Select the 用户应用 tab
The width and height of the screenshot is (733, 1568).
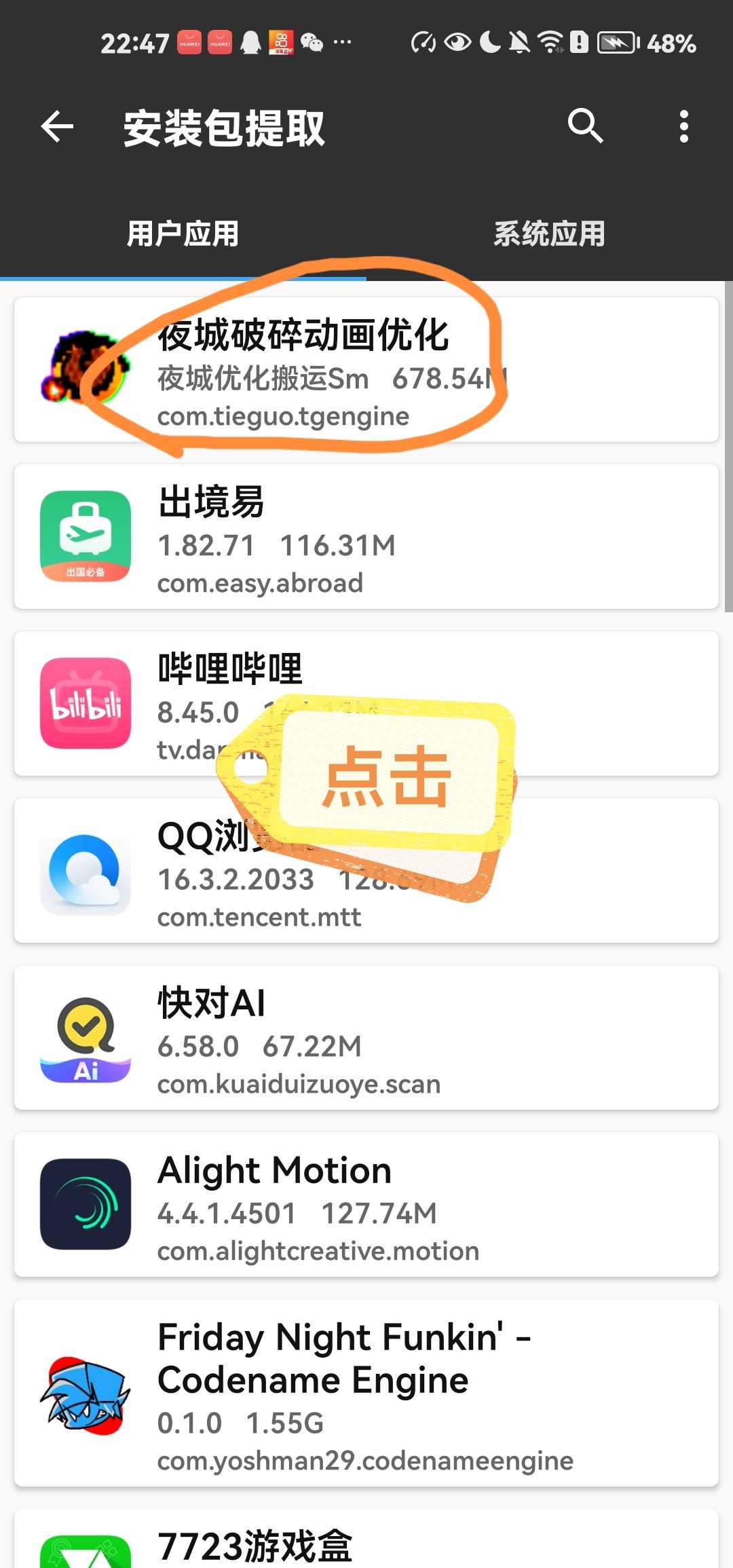click(x=183, y=234)
